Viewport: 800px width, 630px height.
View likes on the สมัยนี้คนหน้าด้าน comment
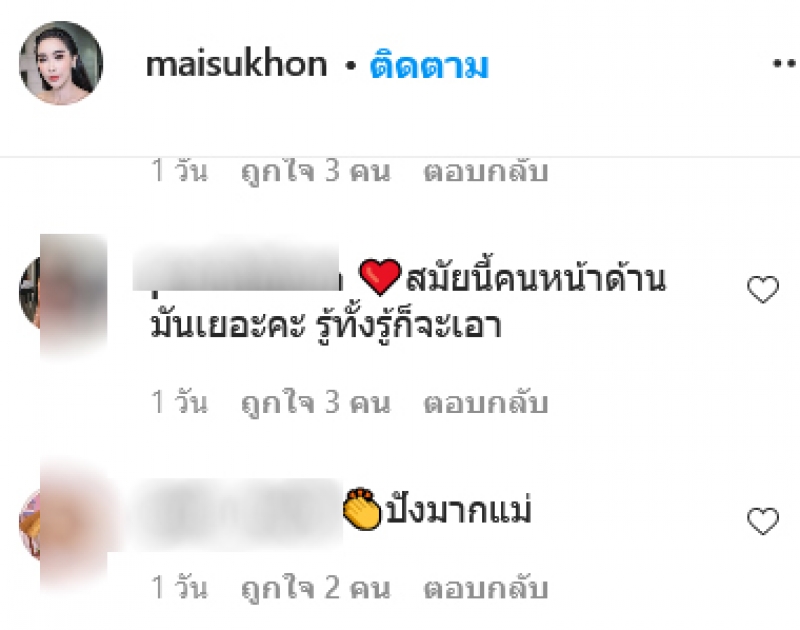click(314, 403)
